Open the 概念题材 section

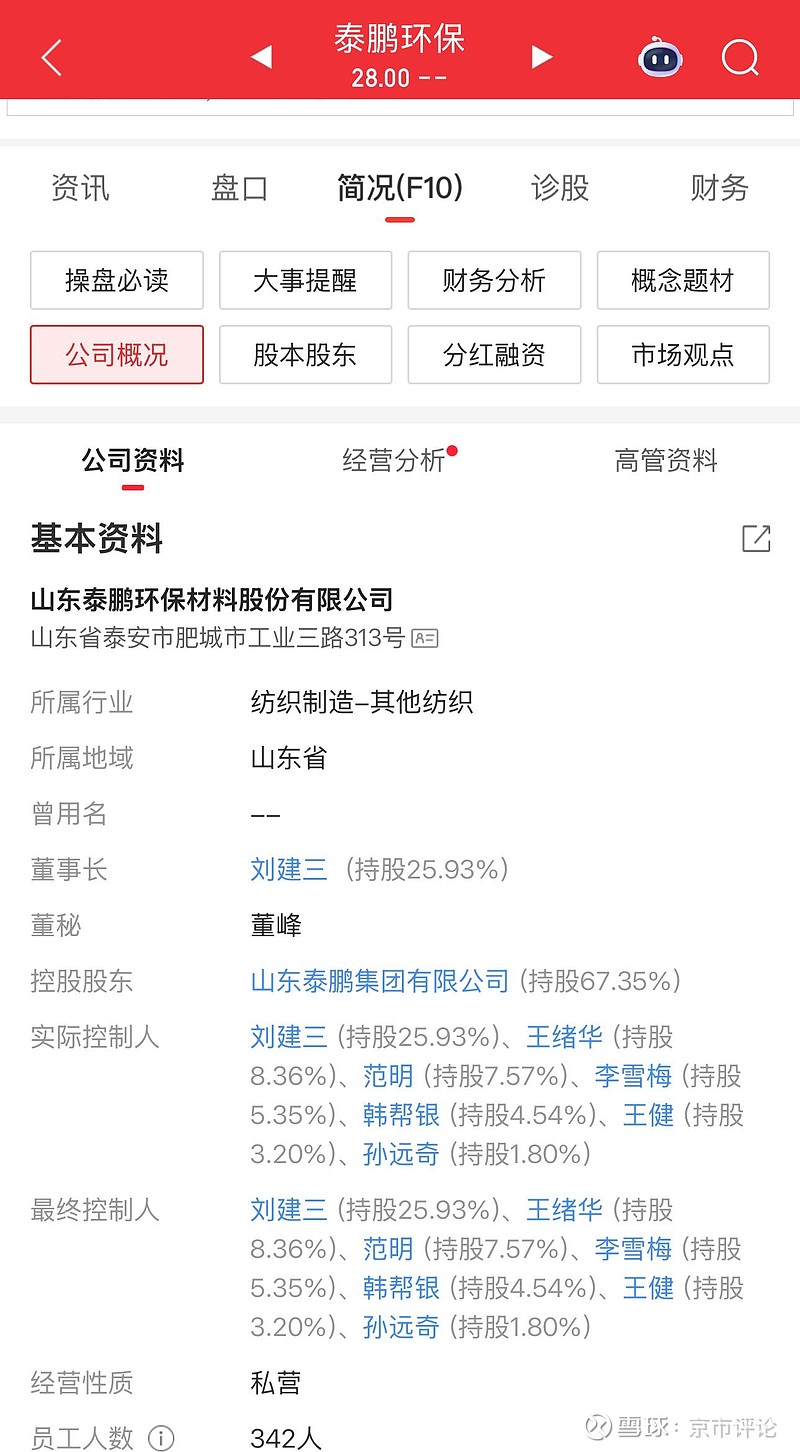683,280
